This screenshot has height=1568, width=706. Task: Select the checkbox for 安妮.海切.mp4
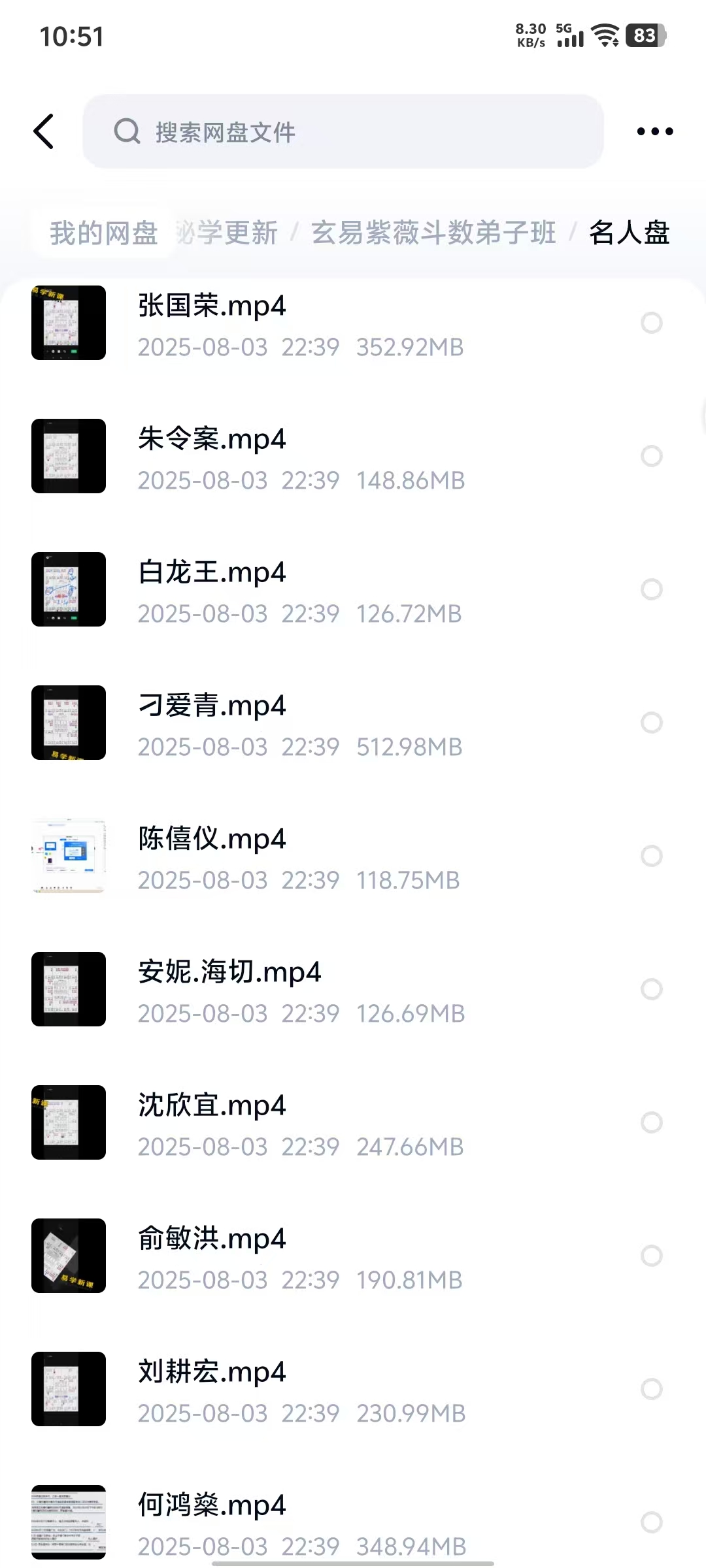[x=651, y=989]
